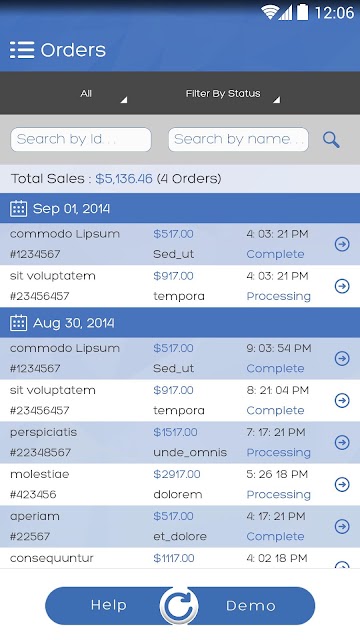360x640 pixels.
Task: Tap arrow for Sep 01 sit voluptatem order
Action: tap(342, 286)
